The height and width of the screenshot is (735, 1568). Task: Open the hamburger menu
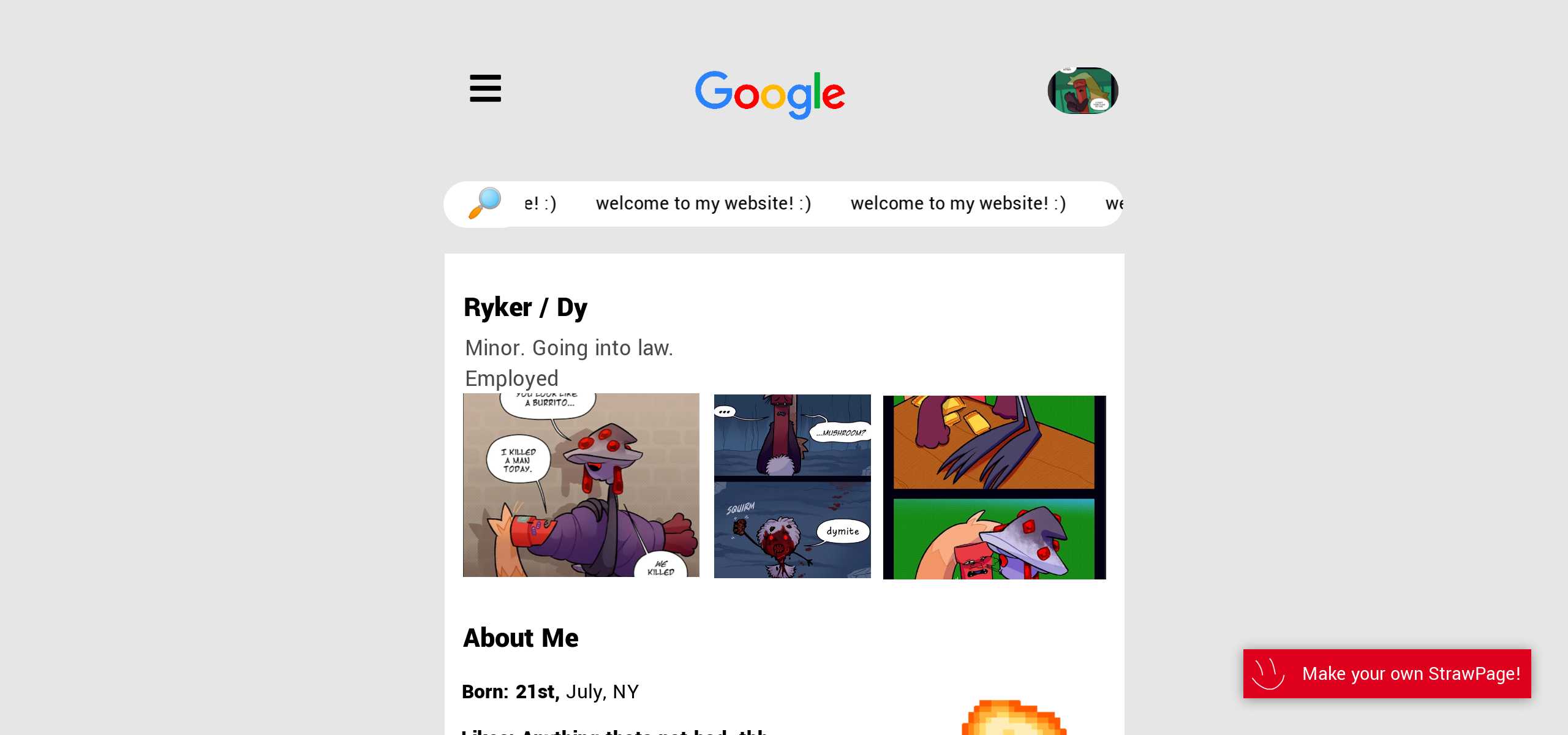(485, 88)
